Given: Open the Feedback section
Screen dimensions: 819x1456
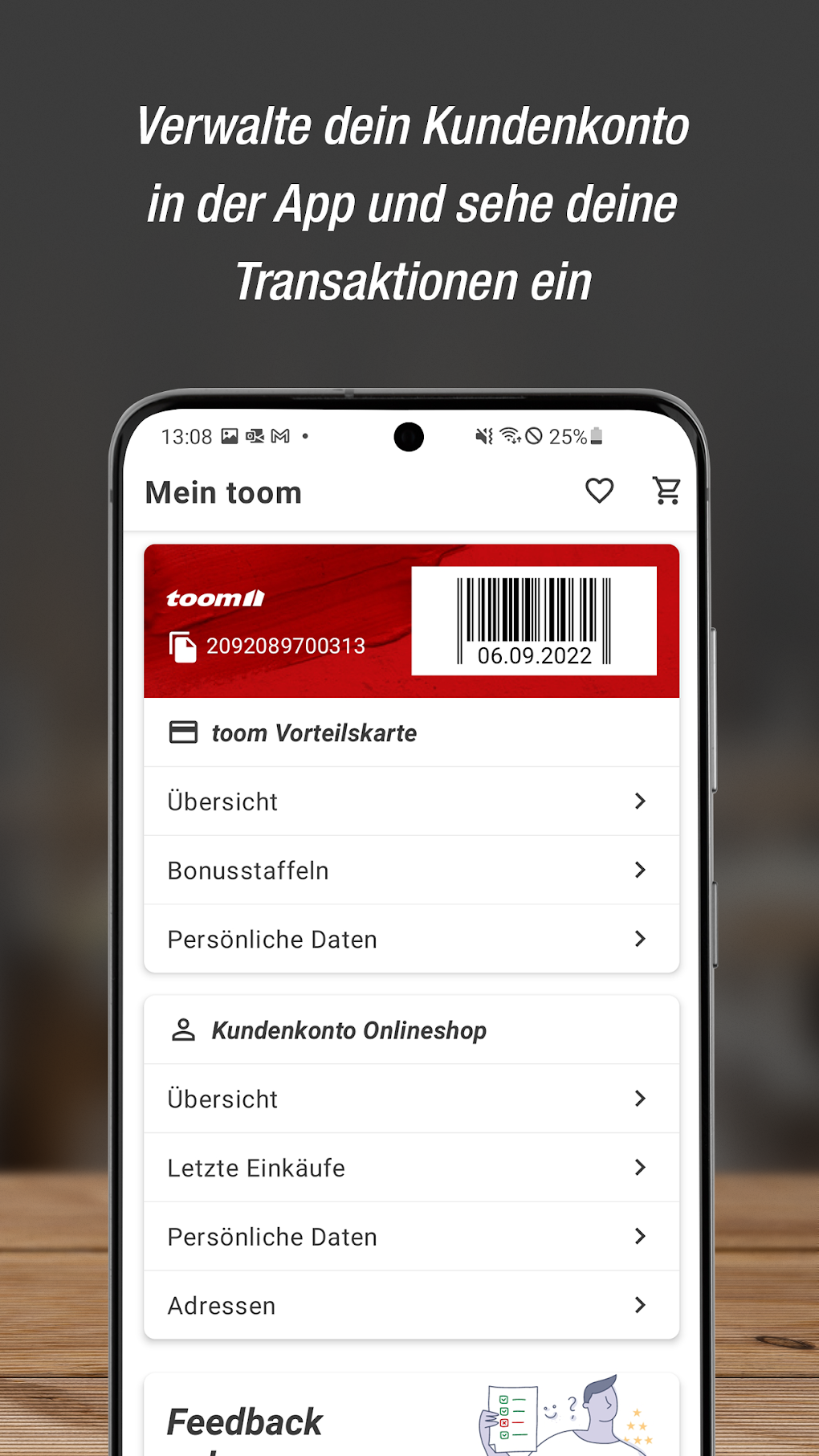Looking at the screenshot, I should [x=243, y=1420].
